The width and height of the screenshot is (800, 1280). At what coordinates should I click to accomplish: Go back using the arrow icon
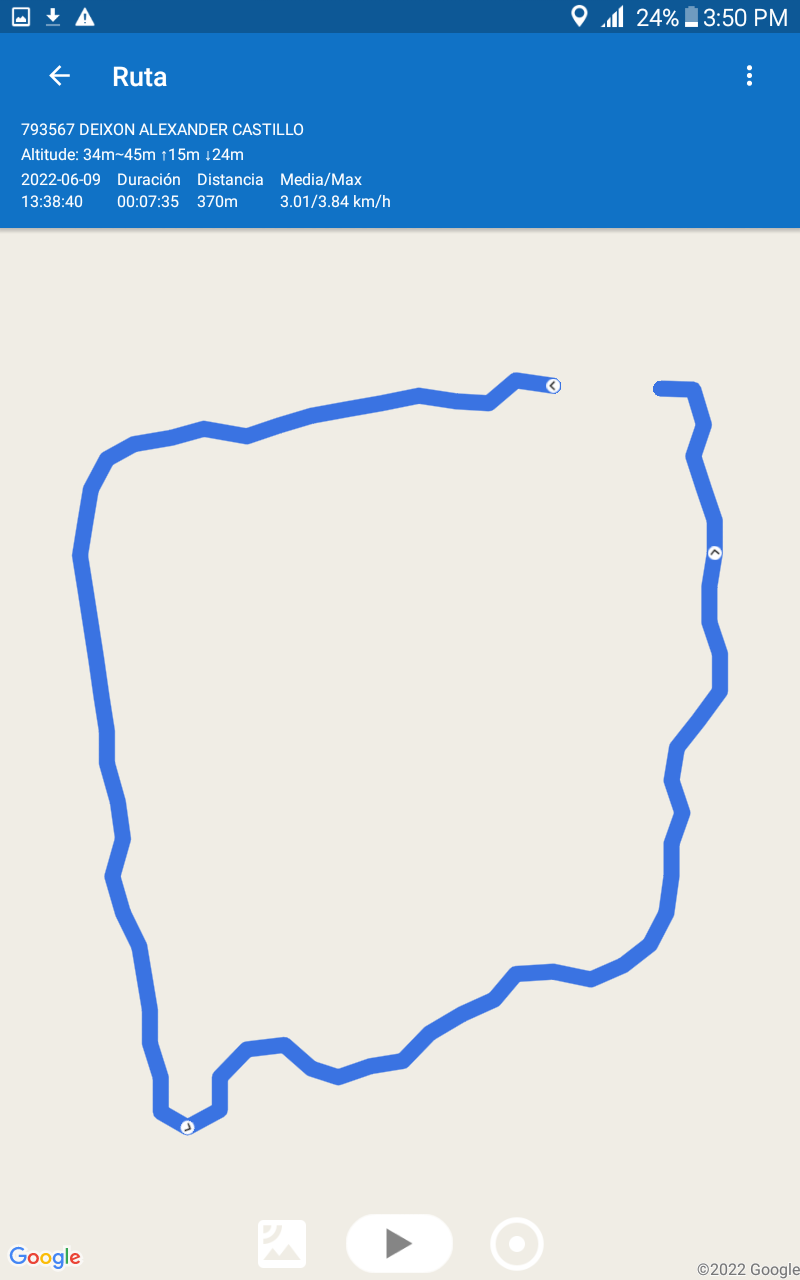click(59, 76)
